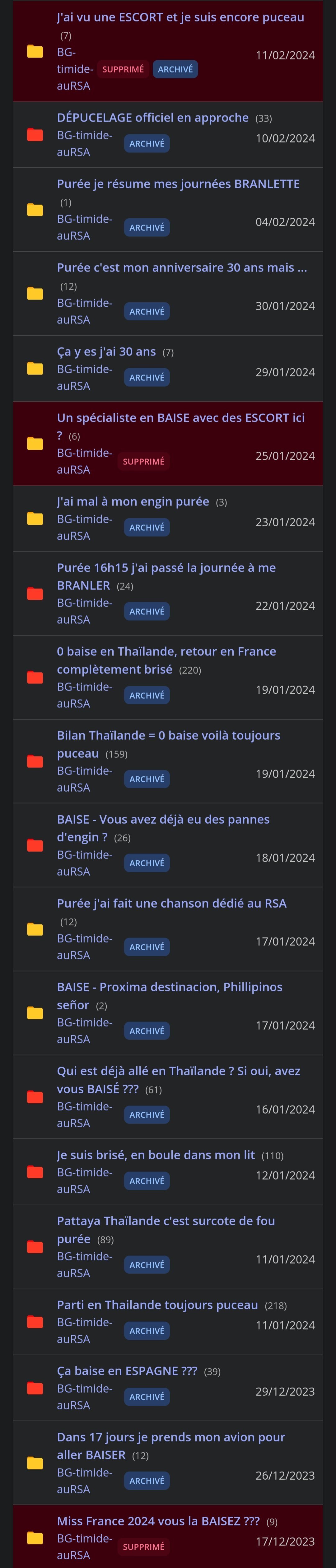
Task: Open "Dans 17 jours je prends mon avion" thread
Action: click(170, 1437)
